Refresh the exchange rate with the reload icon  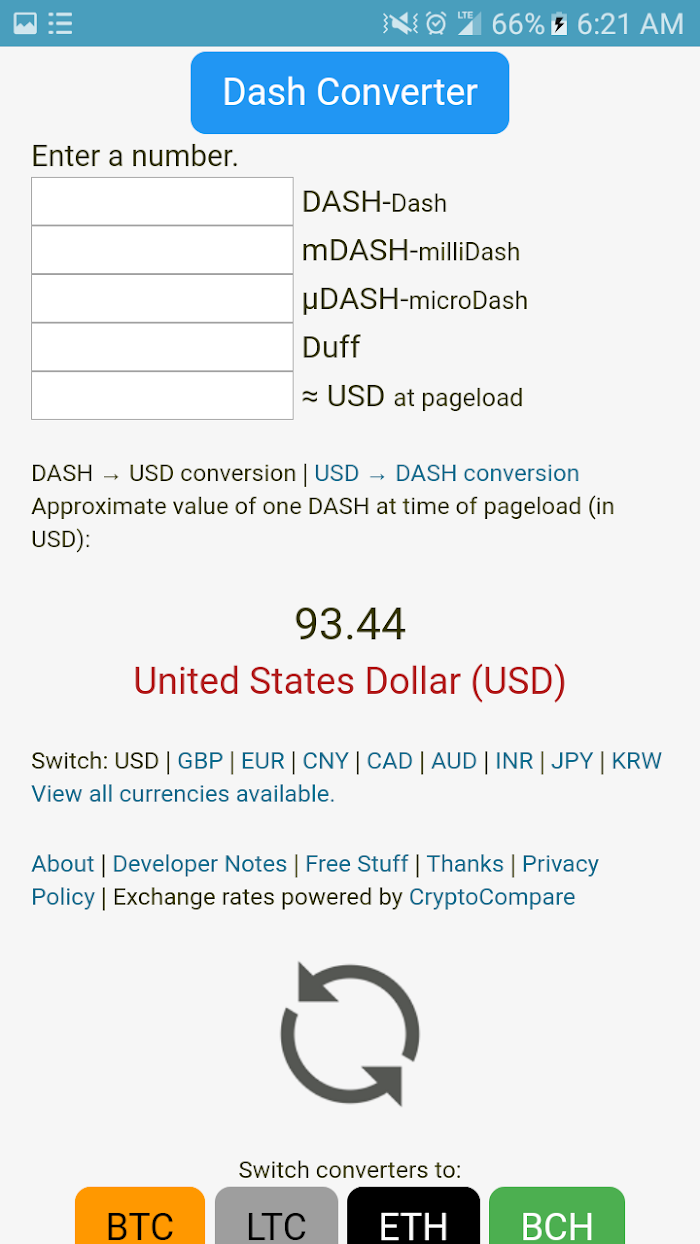click(x=350, y=1034)
